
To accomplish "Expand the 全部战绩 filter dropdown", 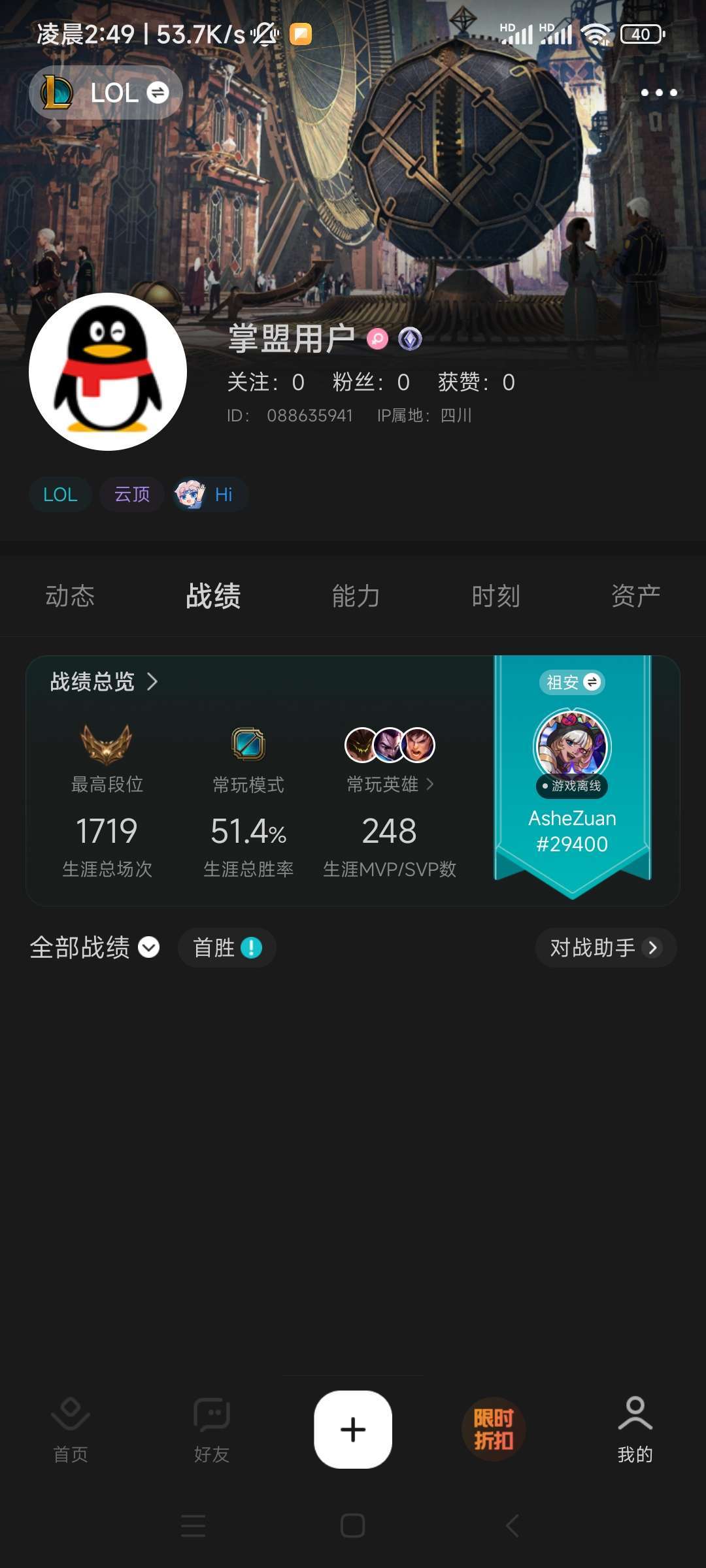I will point(95,947).
